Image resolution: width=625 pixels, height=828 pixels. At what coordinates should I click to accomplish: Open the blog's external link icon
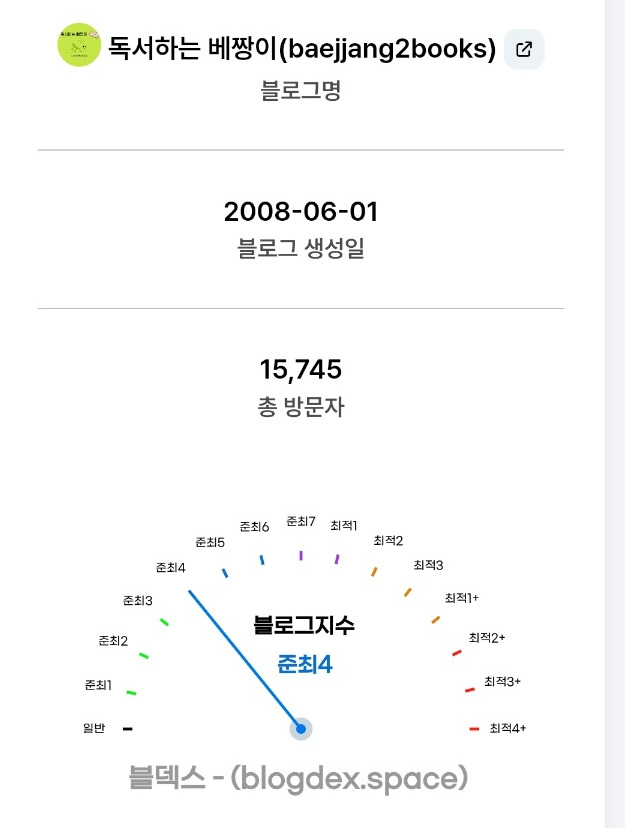pos(524,49)
